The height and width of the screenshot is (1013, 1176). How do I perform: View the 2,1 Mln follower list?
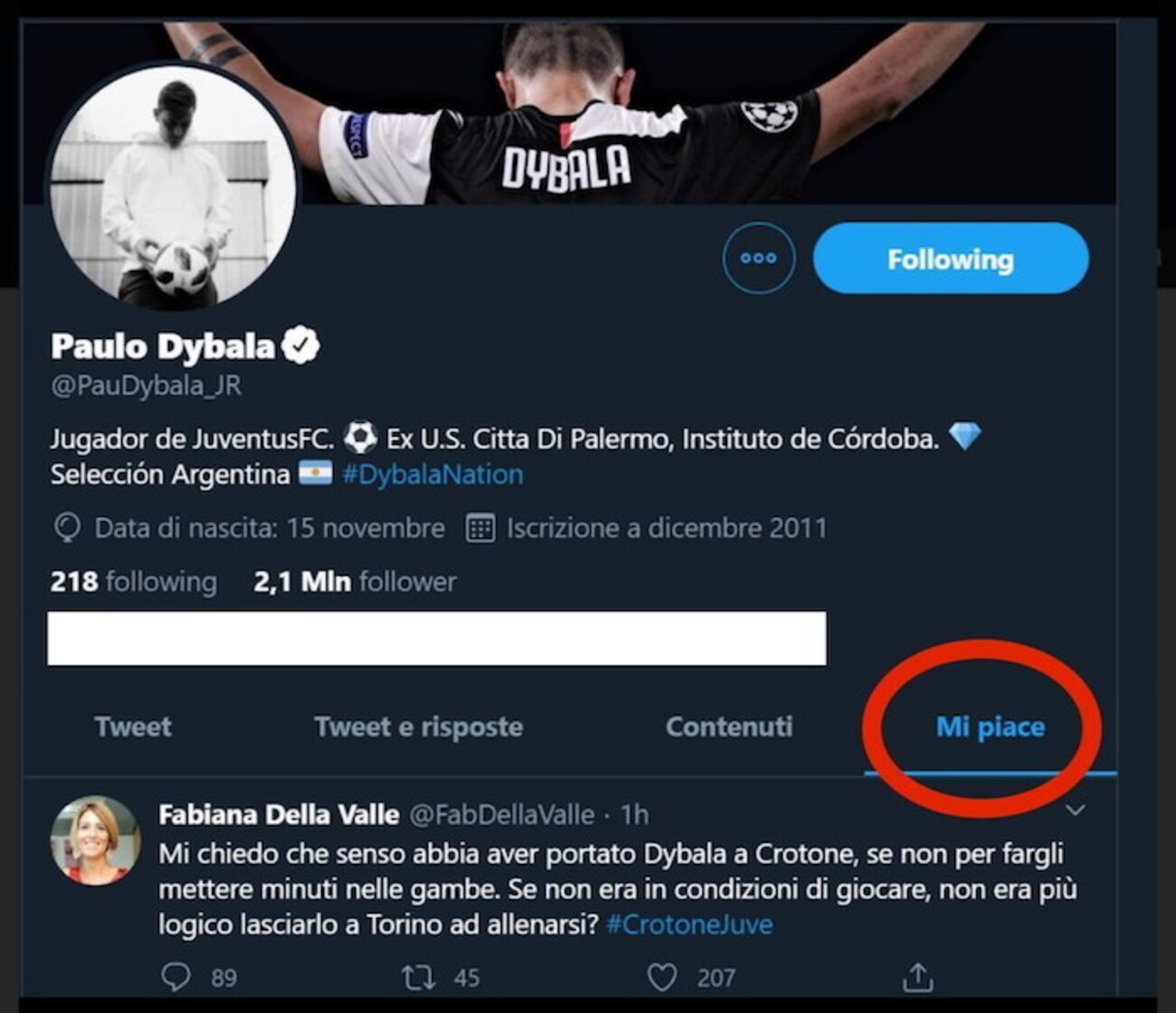click(x=355, y=582)
